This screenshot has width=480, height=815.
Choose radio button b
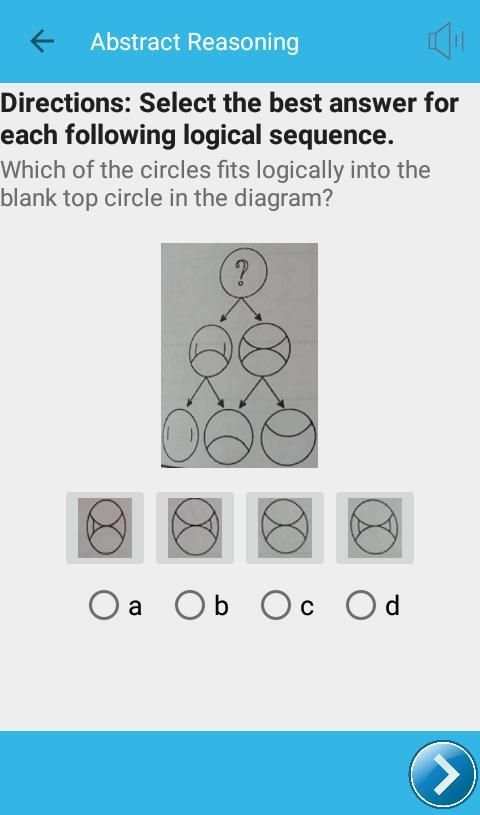(190, 605)
